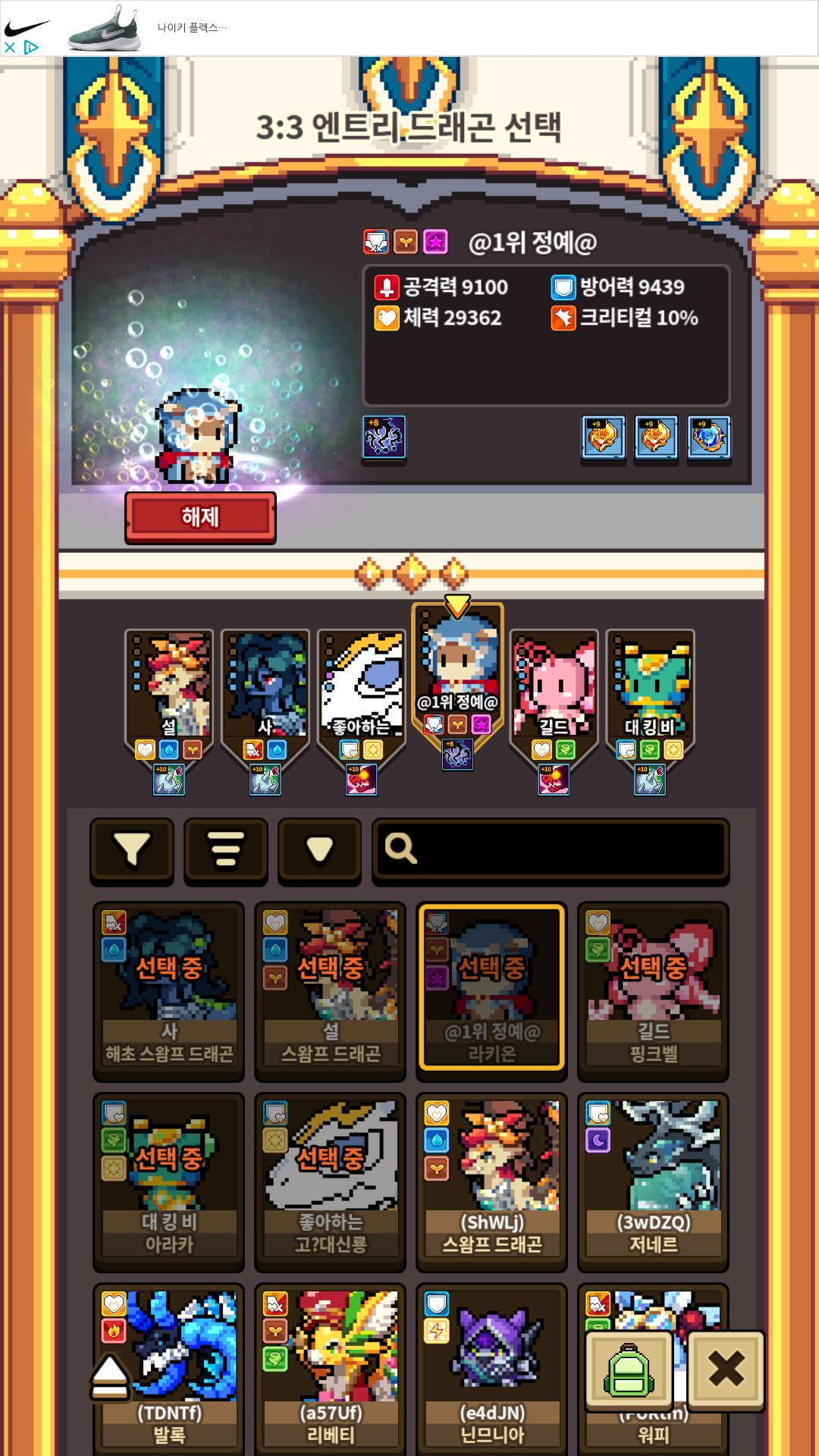
Task: Tap the 사 해초 스왐프 드래곤 card
Action: point(169,991)
